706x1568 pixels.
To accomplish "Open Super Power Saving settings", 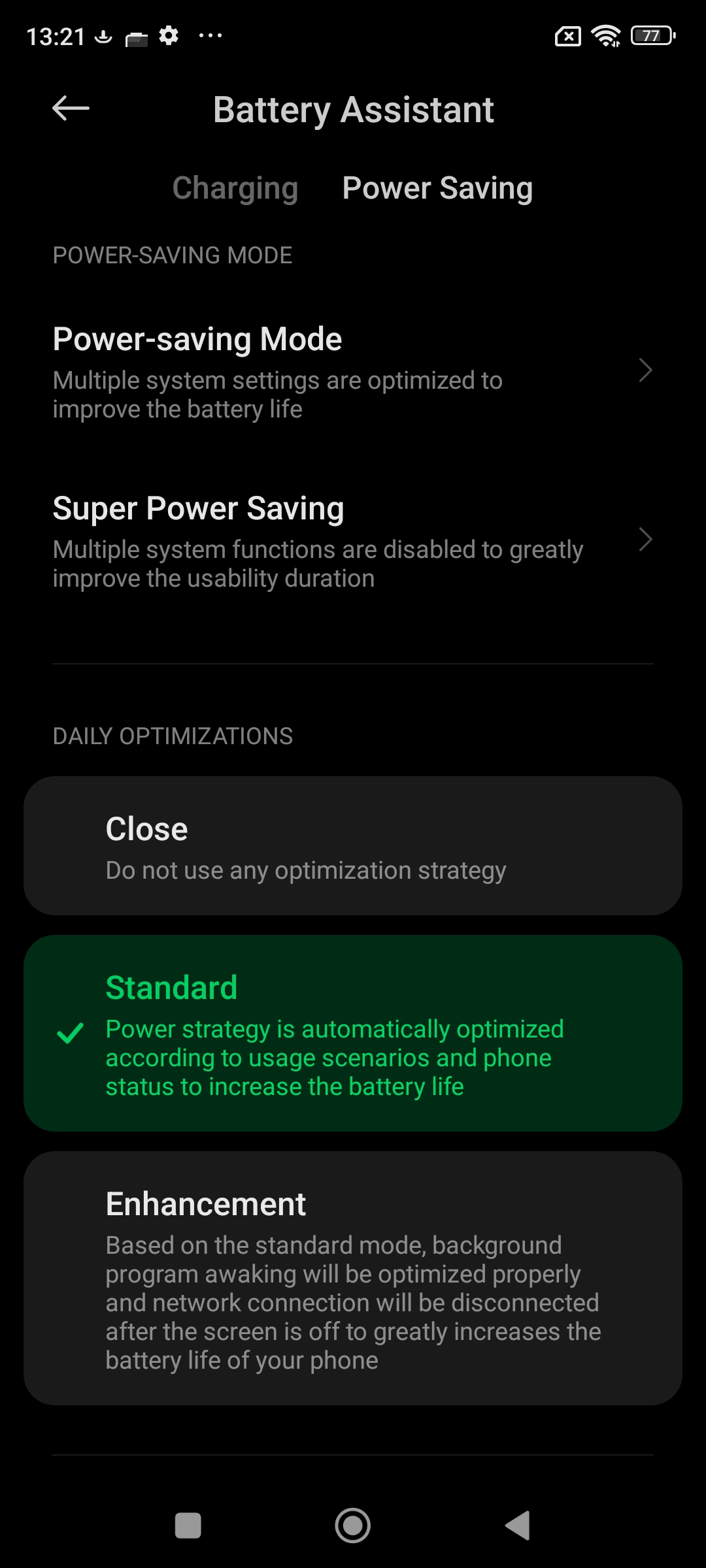I will coord(353,541).
